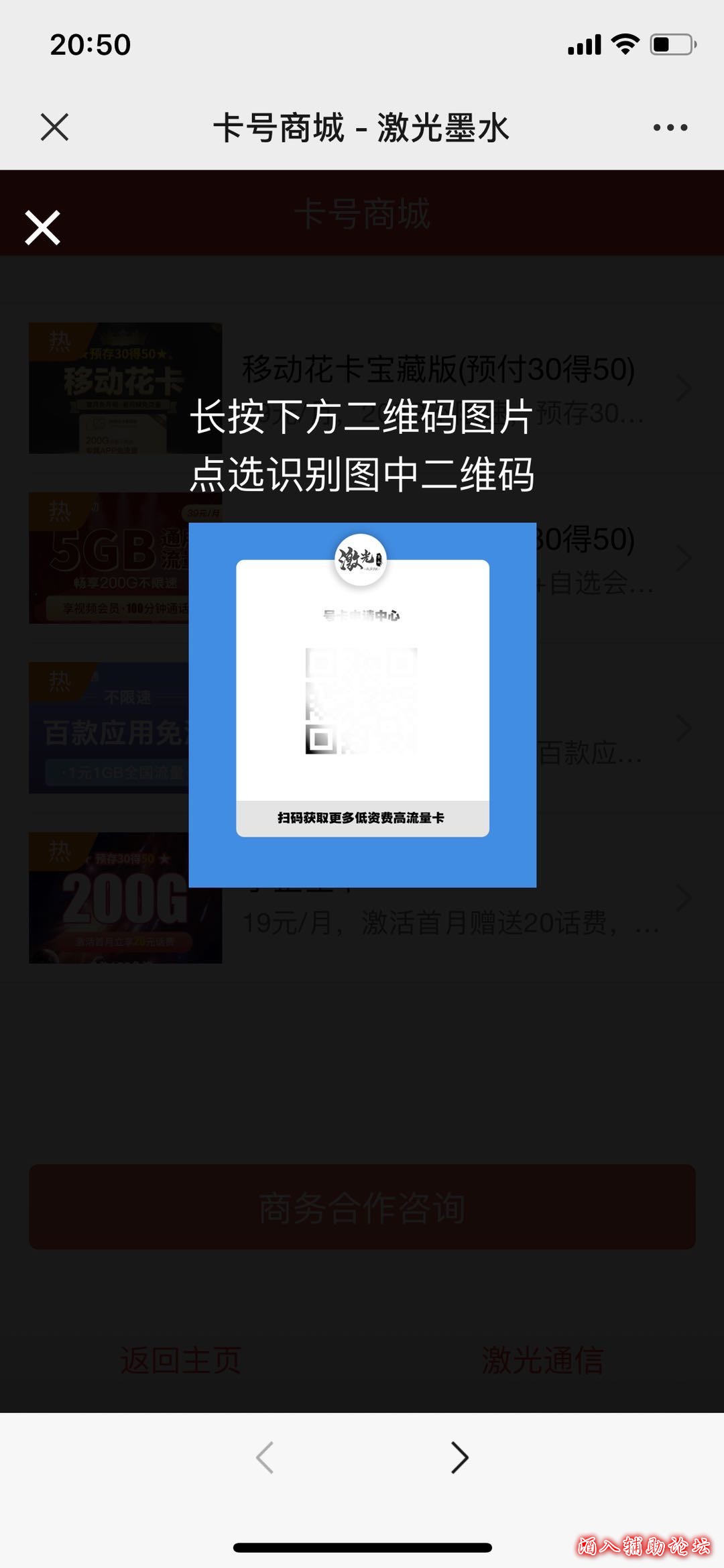Screen dimensions: 724x1568
Task: Close the 卡号商城 web page
Action: [54, 127]
